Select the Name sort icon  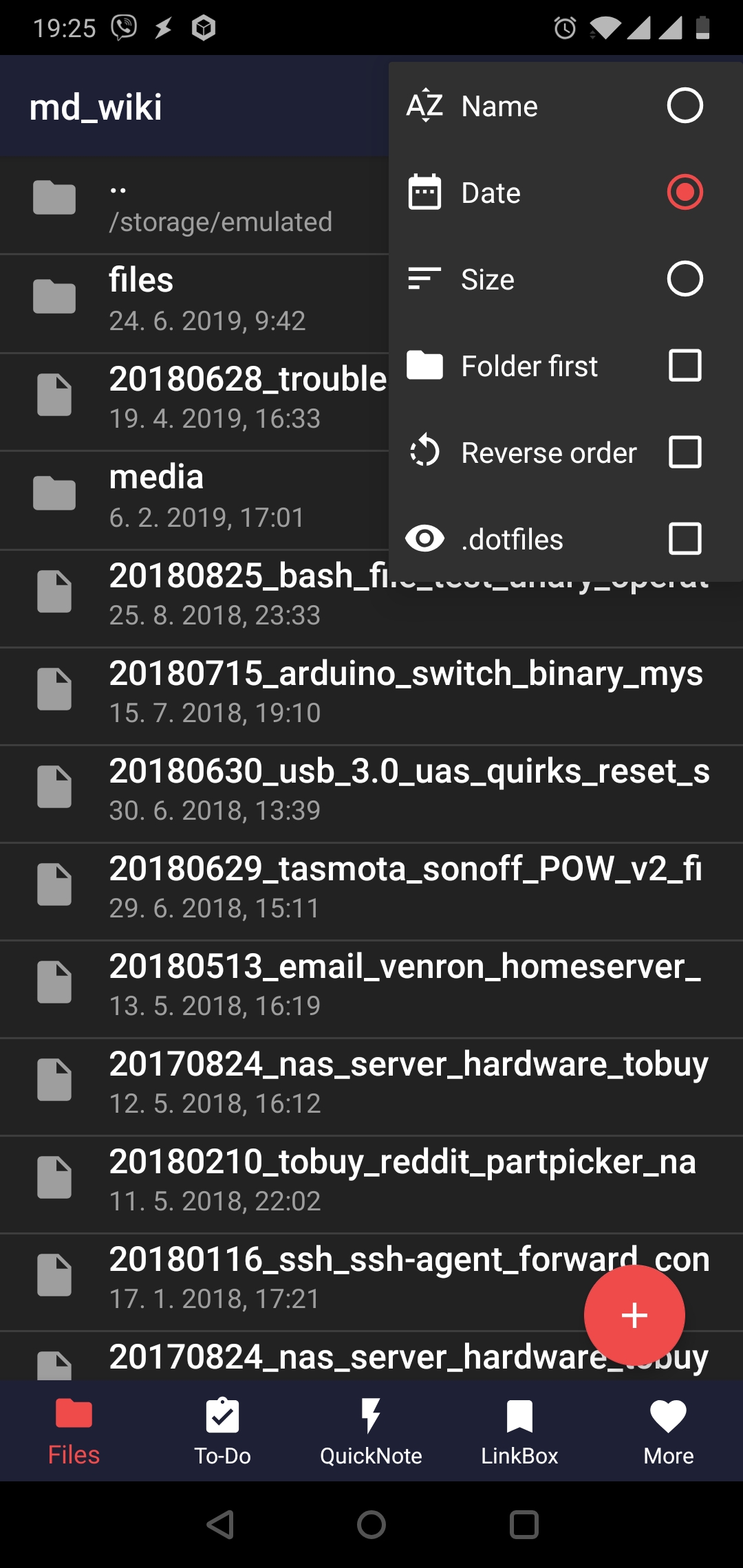(425, 106)
